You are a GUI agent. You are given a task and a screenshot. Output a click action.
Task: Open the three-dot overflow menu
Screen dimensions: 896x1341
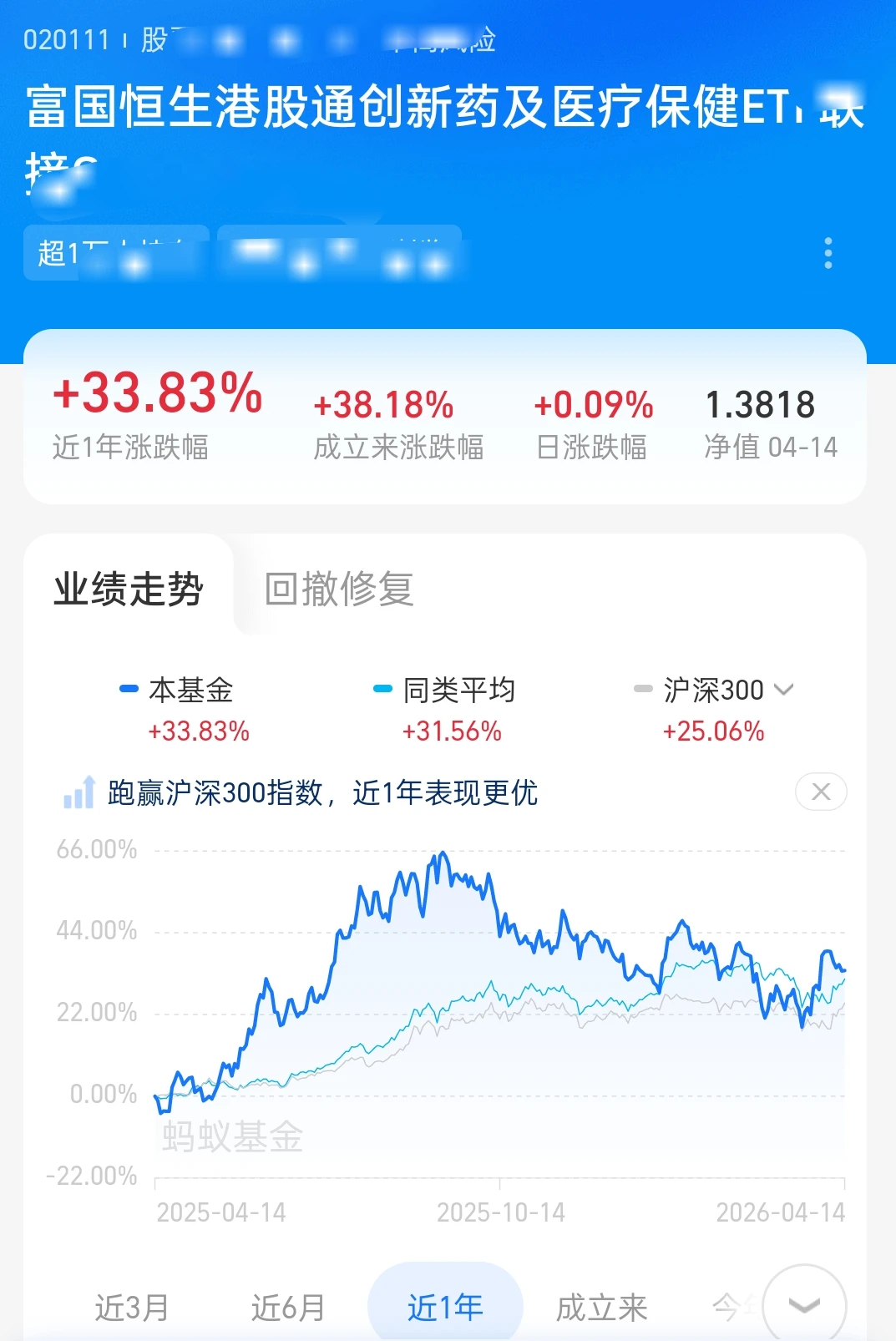pyautogui.click(x=828, y=253)
